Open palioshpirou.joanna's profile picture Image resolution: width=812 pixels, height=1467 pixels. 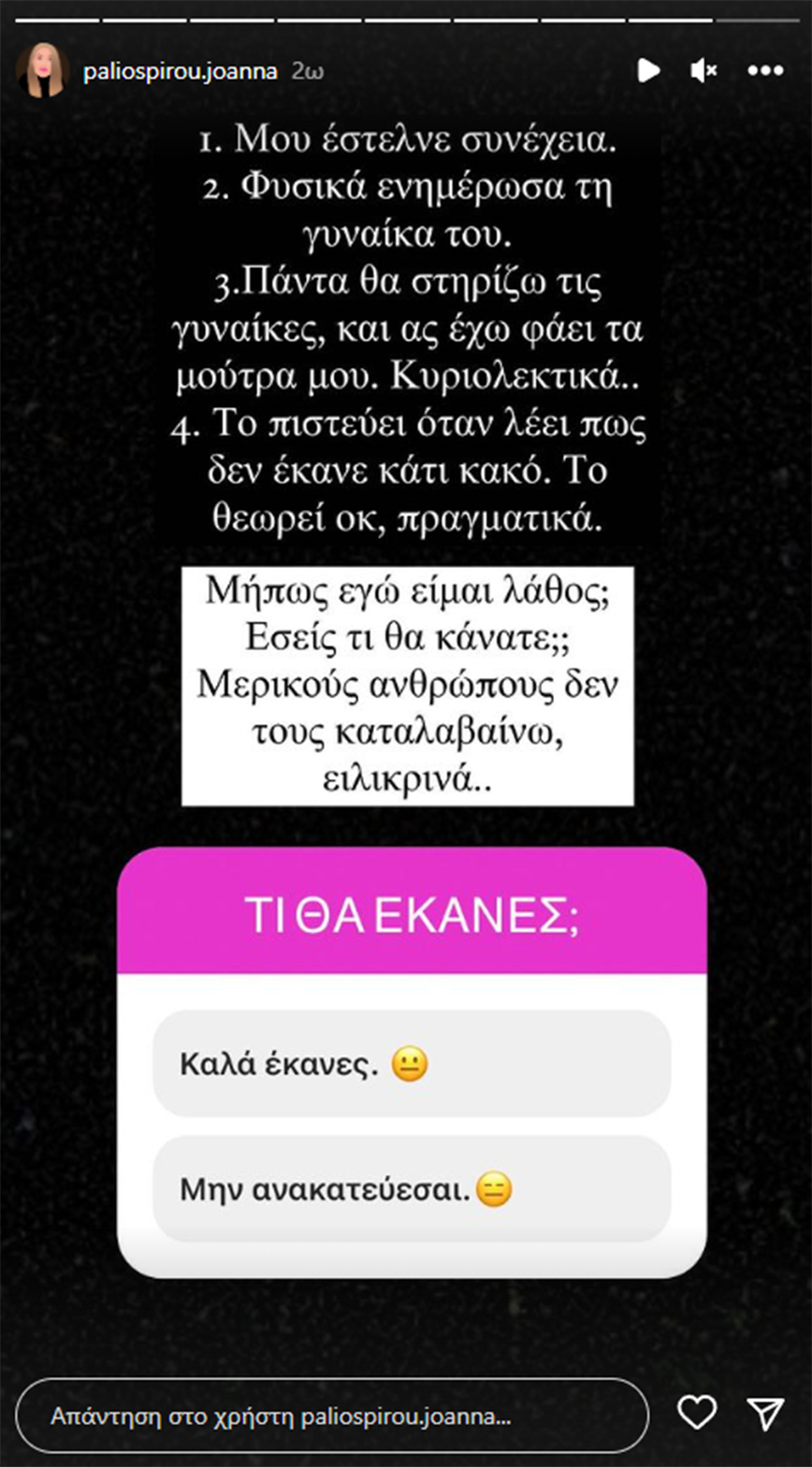pos(42,70)
